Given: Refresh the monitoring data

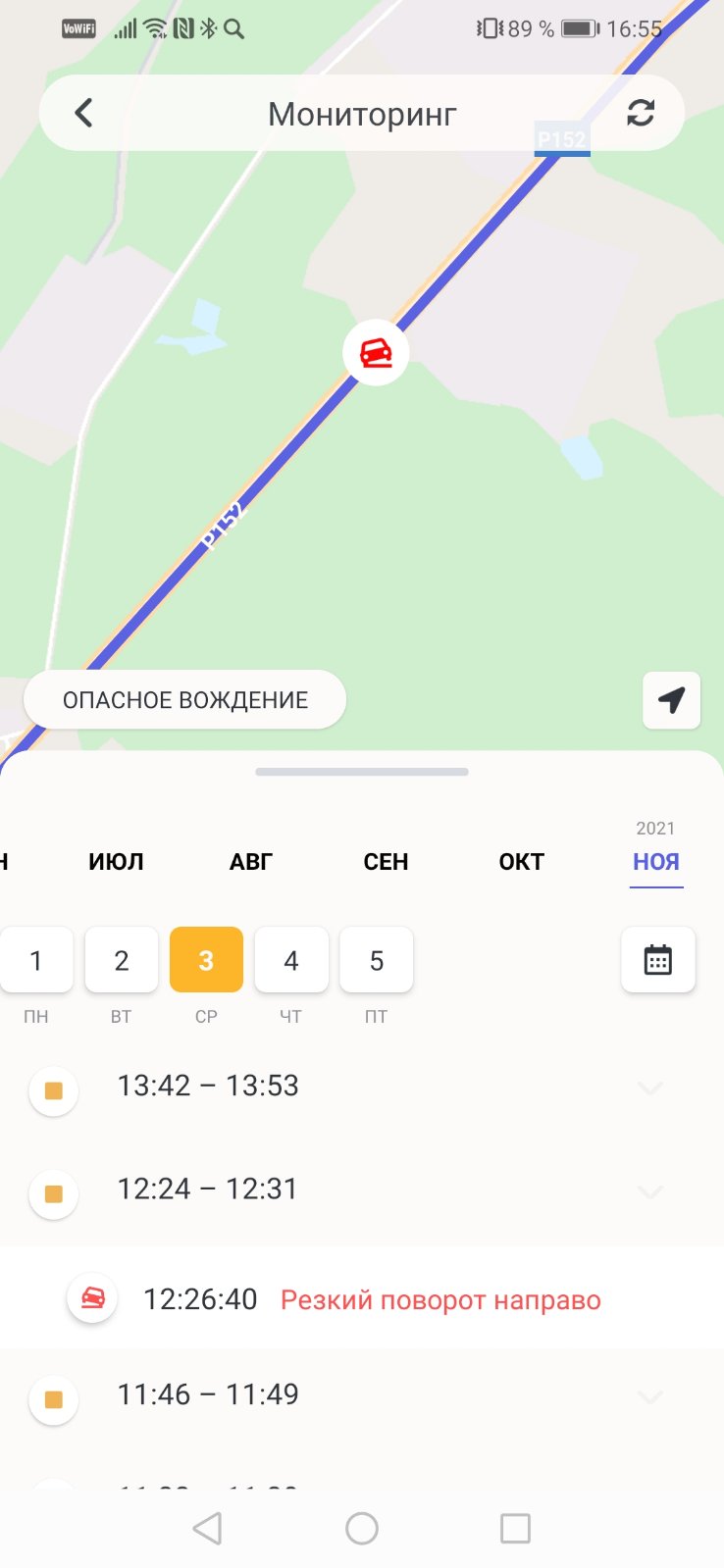Looking at the screenshot, I should click(641, 114).
